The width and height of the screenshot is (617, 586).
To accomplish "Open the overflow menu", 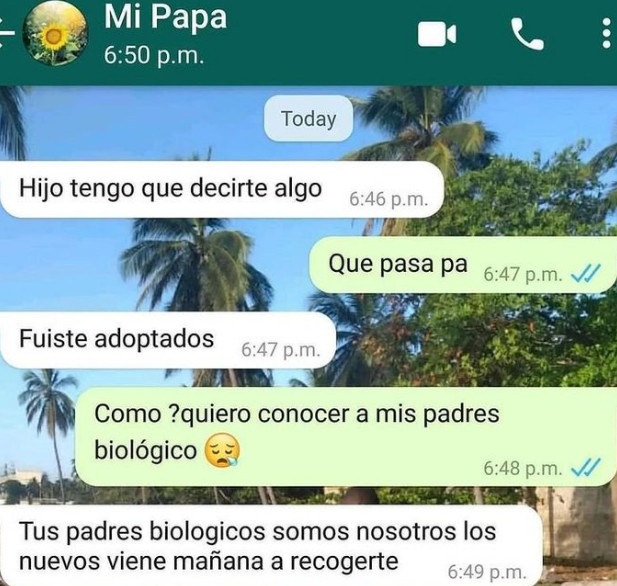I will point(606,35).
